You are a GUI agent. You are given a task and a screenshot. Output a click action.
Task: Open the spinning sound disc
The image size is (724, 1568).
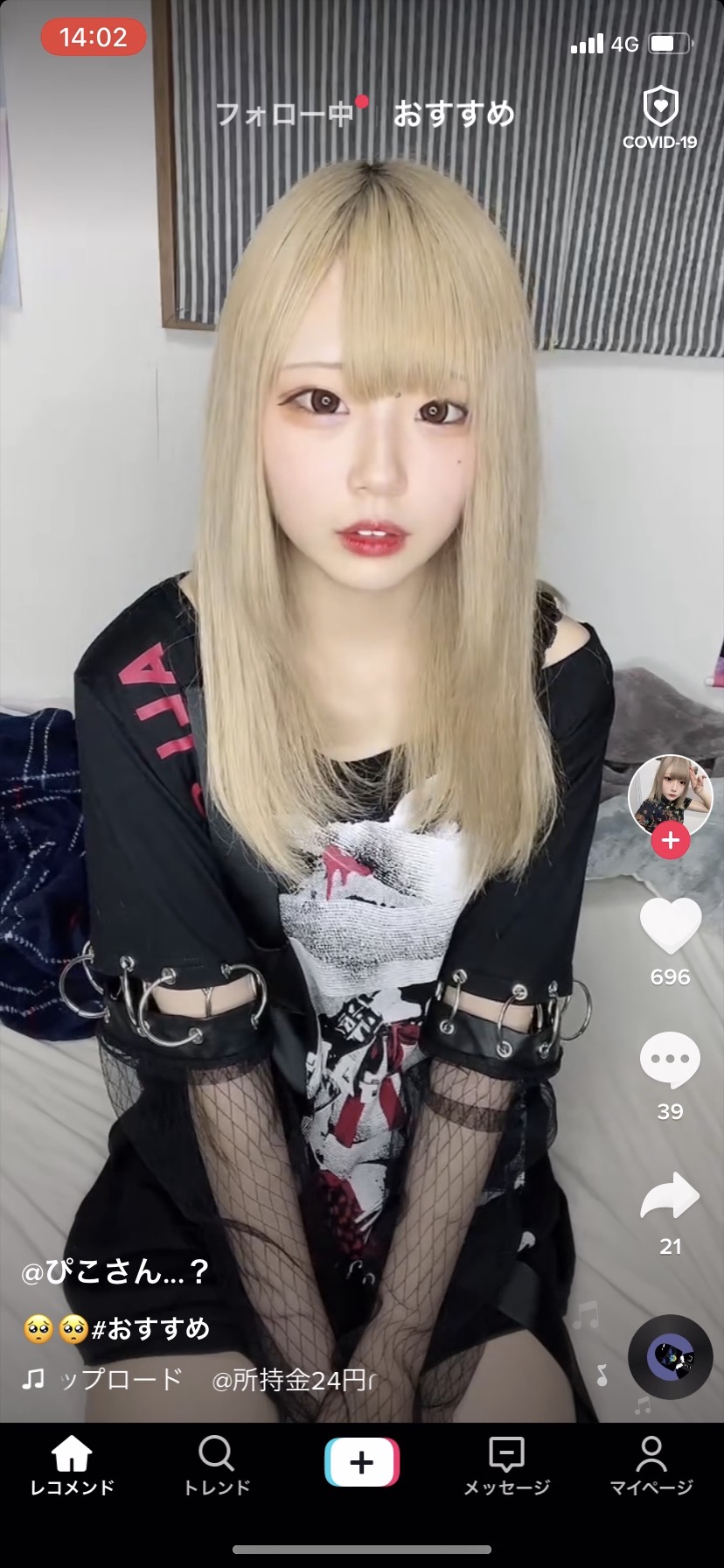pyautogui.click(x=671, y=1357)
